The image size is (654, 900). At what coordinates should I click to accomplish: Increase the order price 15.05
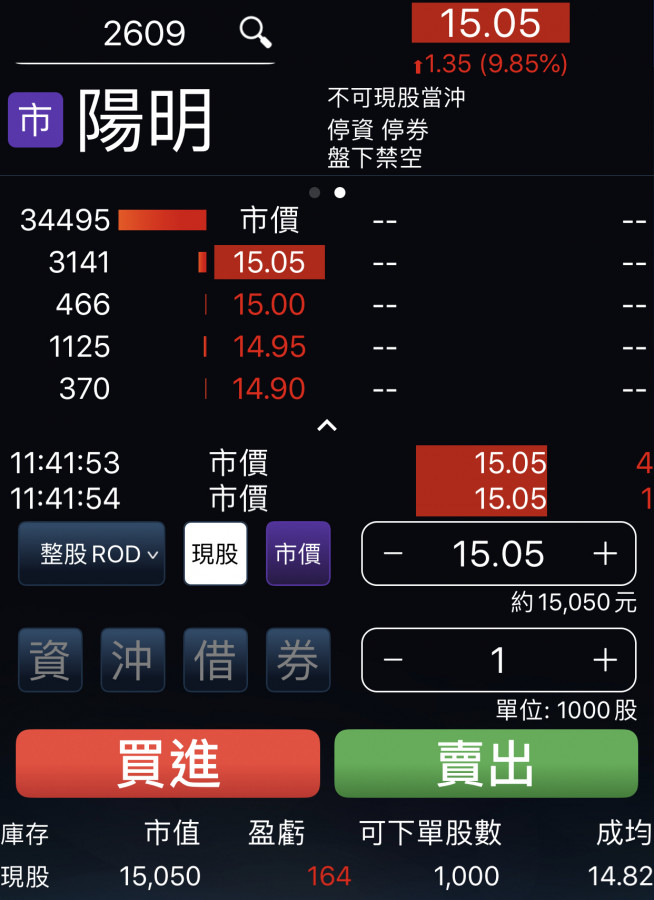tap(605, 554)
